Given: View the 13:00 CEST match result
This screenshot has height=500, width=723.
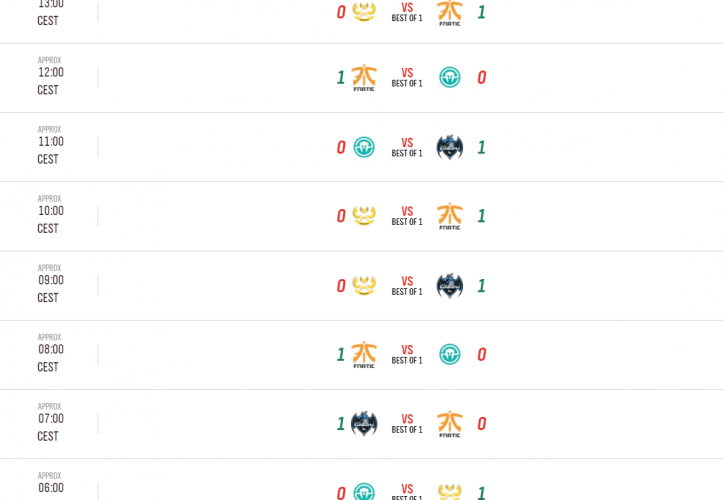Looking at the screenshot, I should pos(407,13).
